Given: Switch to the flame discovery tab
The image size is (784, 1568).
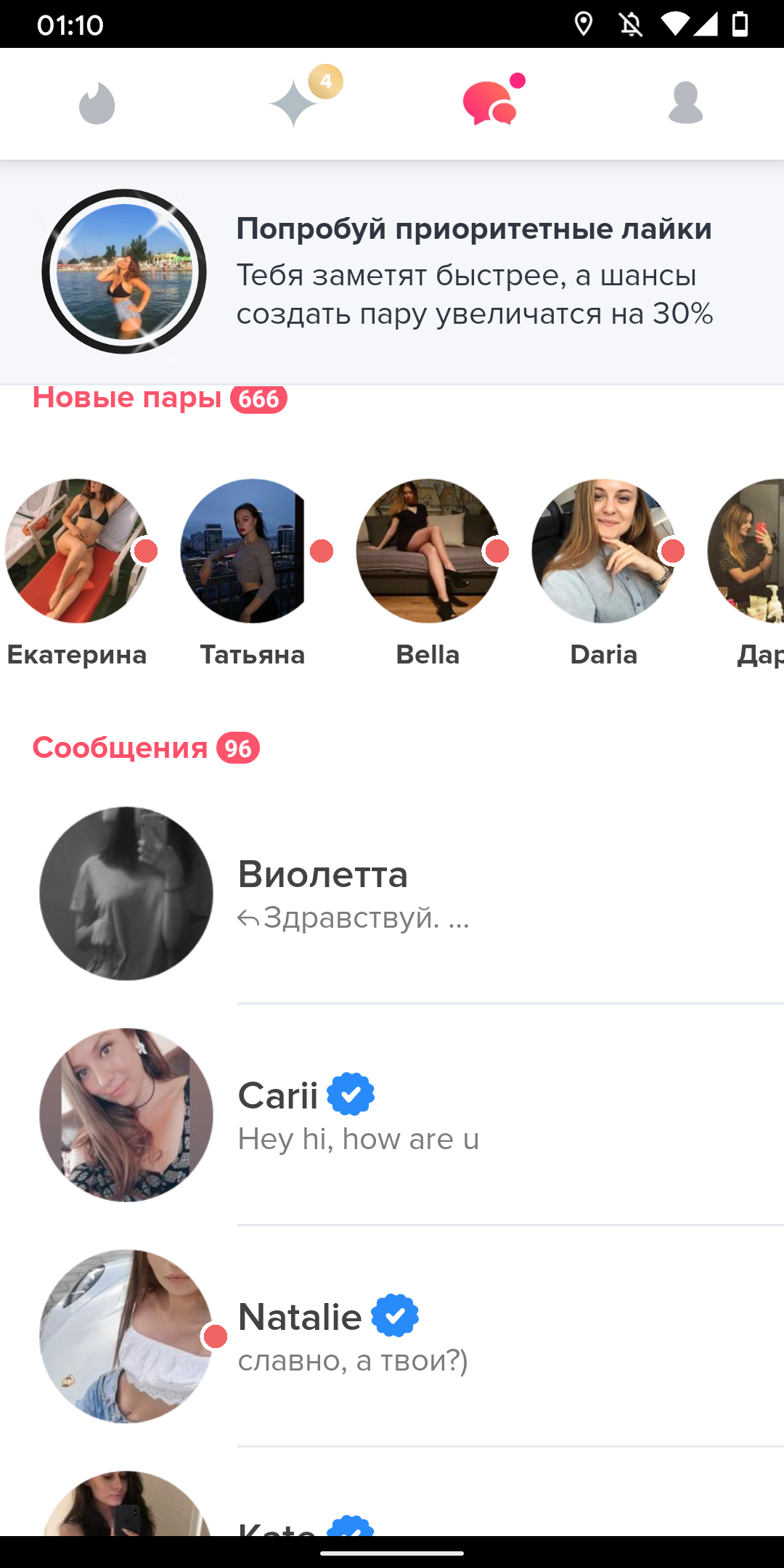Looking at the screenshot, I should (97, 104).
